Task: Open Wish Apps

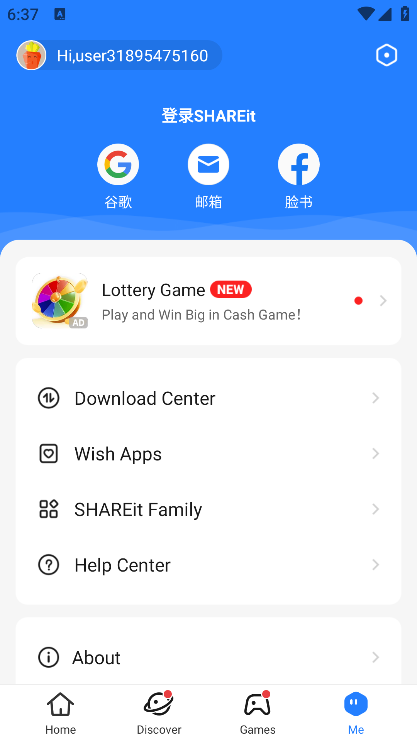Action: (x=208, y=454)
